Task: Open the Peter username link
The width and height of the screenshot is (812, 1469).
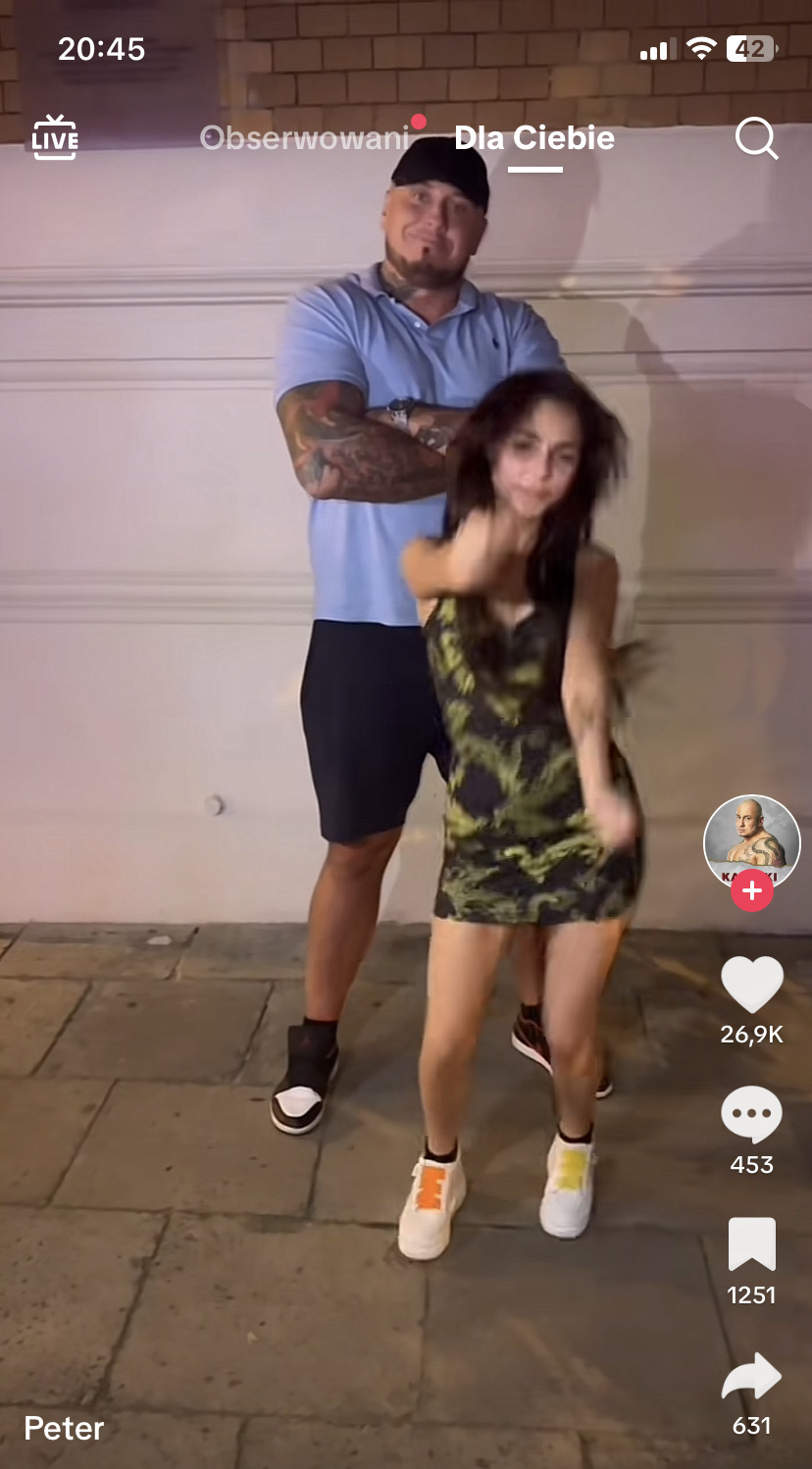Action: pos(65,1428)
